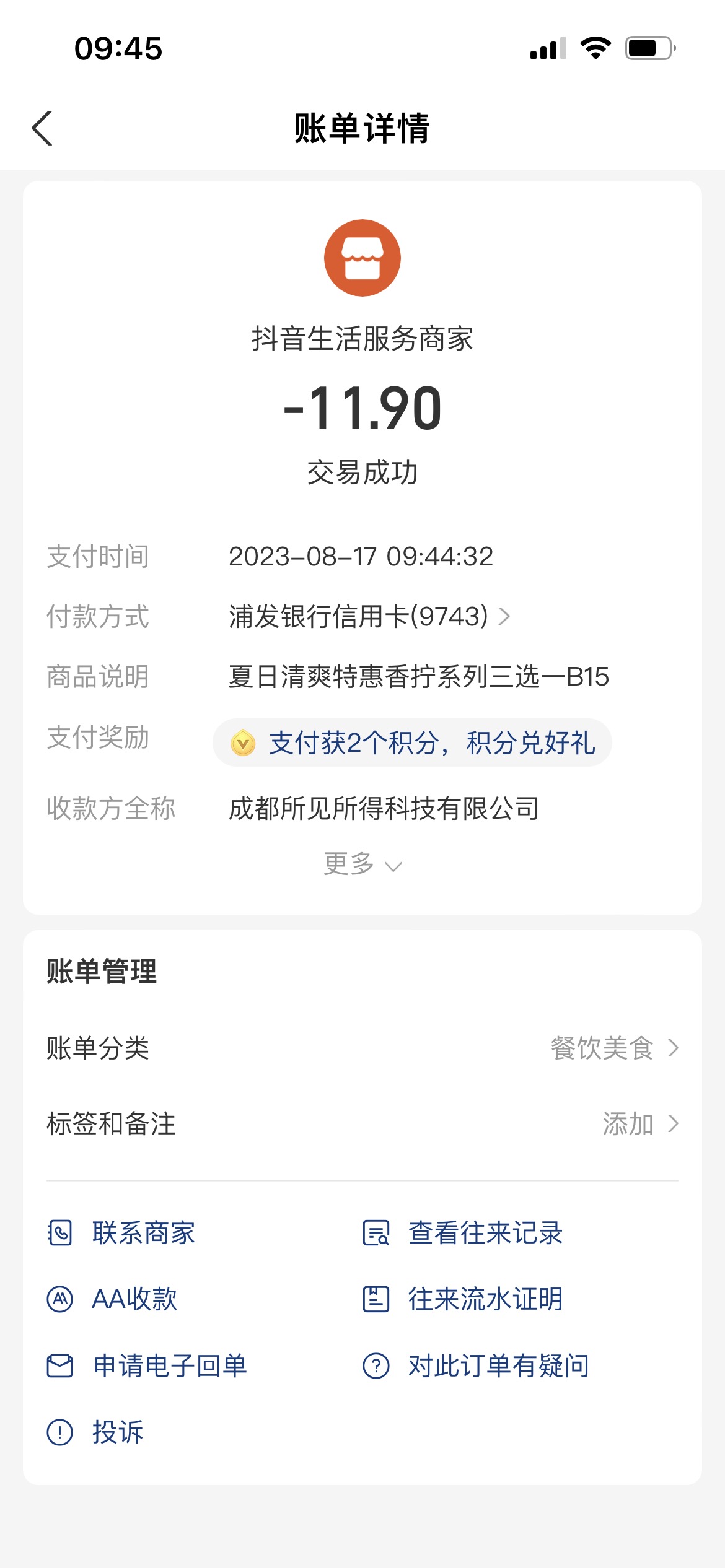The height and width of the screenshot is (1568, 725).
Task: Go back from the 账单详情 page
Action: 42,128
